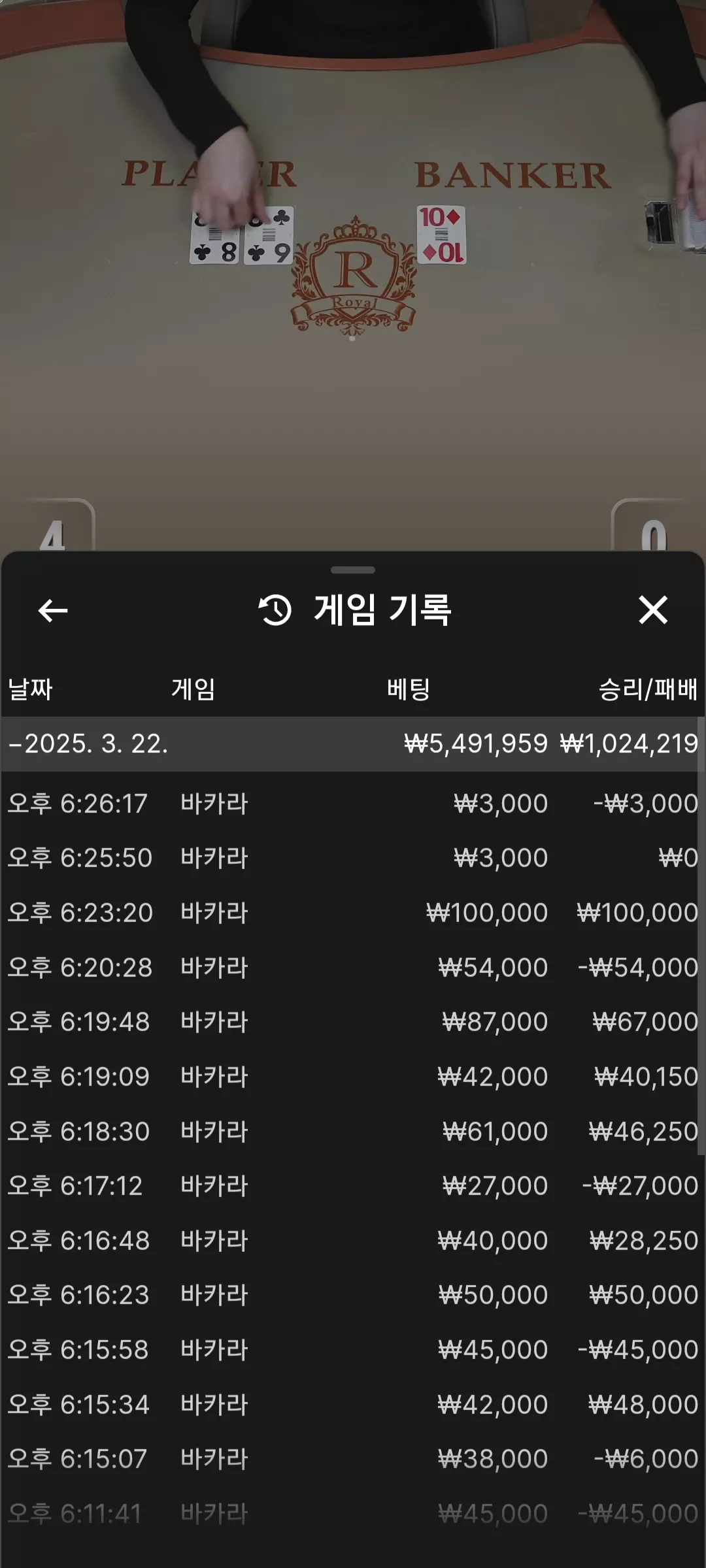Image resolution: width=706 pixels, height=1568 pixels.
Task: Select the 오후 6:15:34 바카라 entry
Action: click(x=353, y=1405)
